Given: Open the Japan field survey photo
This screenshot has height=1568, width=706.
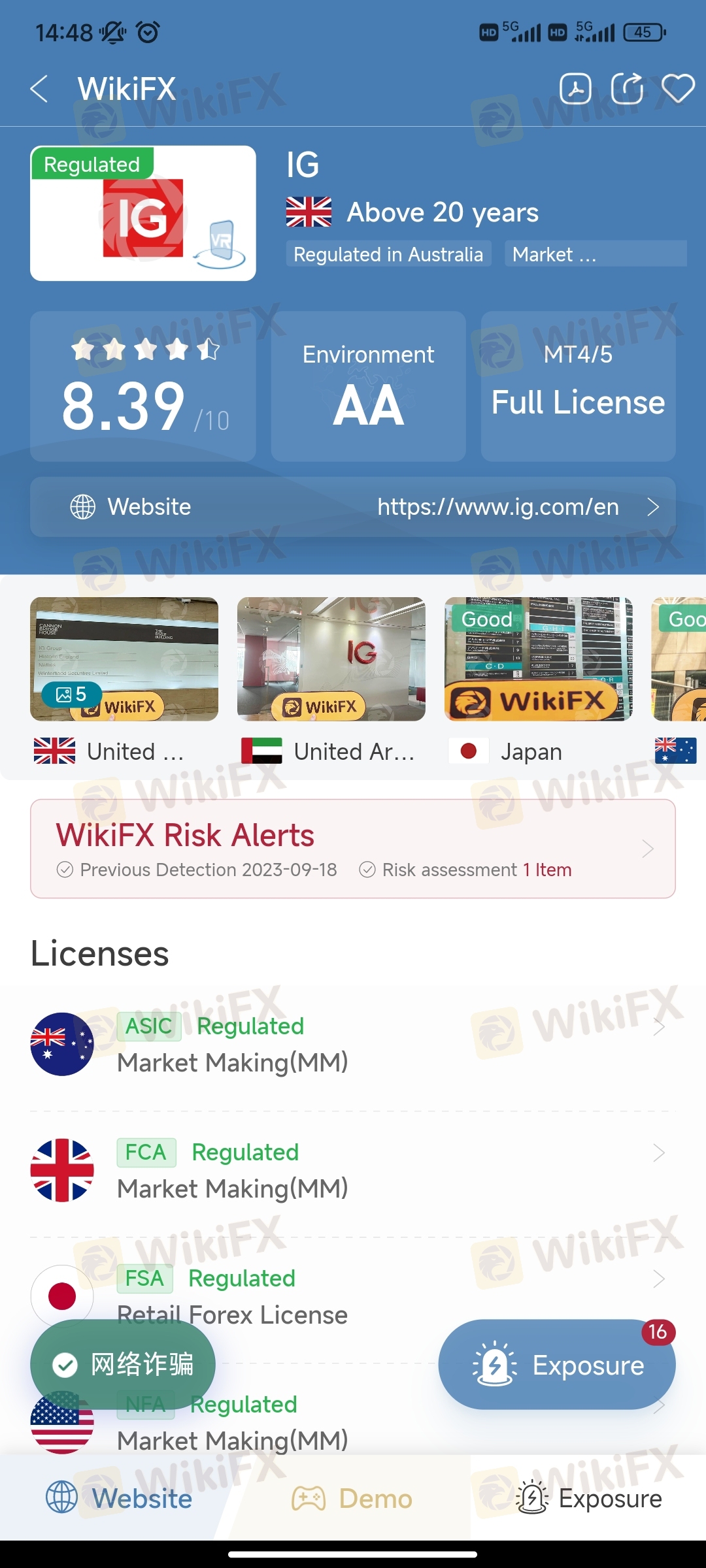Looking at the screenshot, I should click(539, 659).
